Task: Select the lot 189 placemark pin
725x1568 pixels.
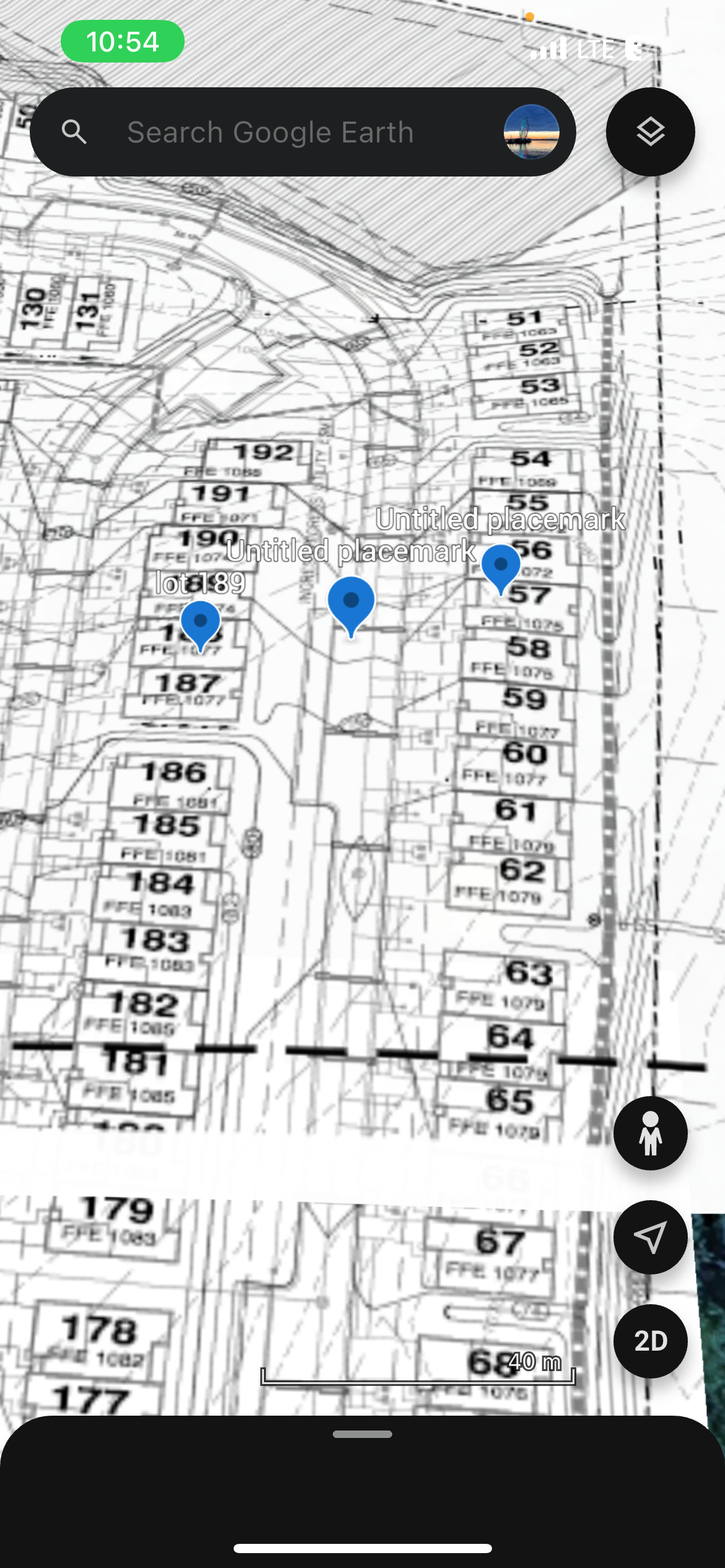Action: (200, 624)
